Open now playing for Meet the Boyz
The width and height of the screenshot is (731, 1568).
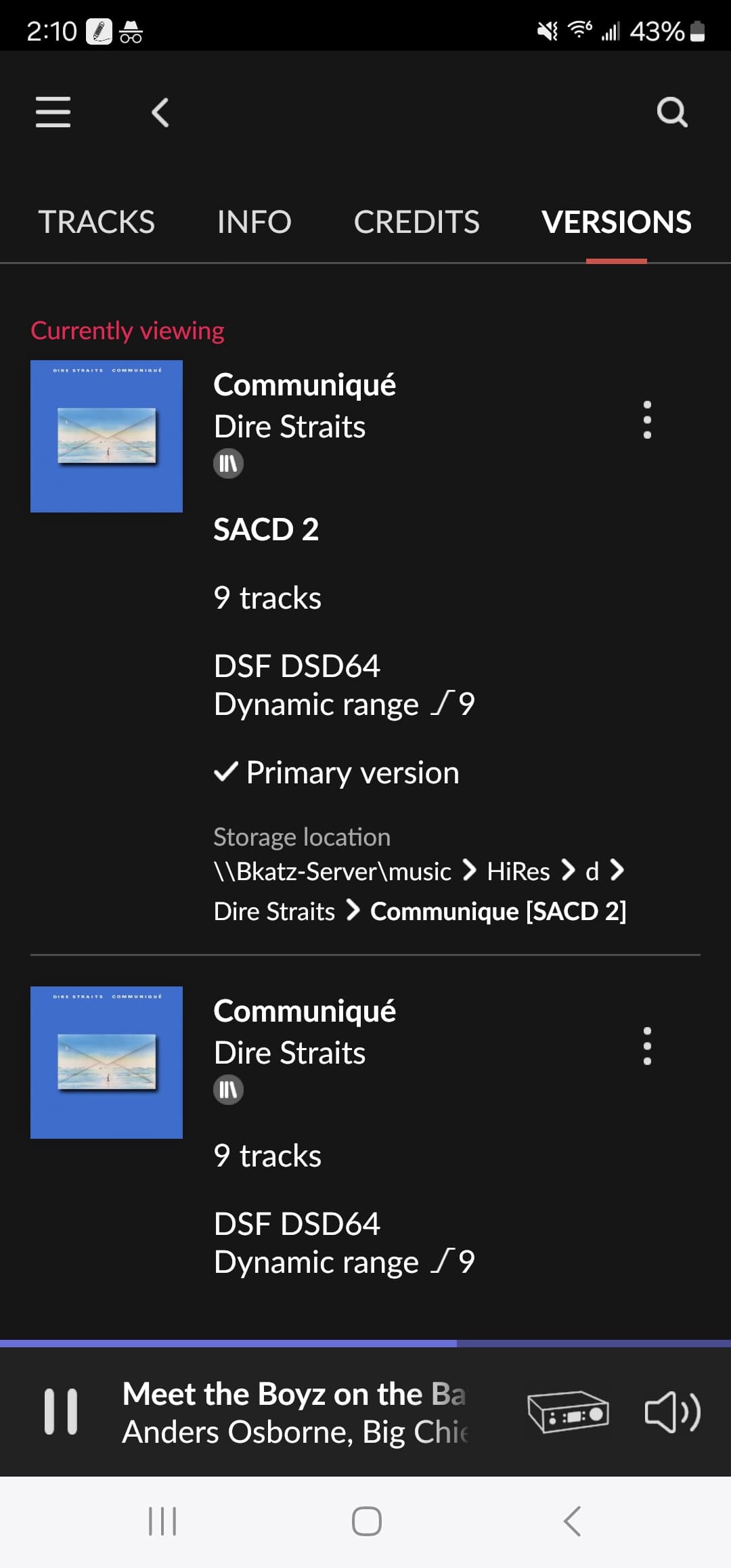[x=294, y=1412]
